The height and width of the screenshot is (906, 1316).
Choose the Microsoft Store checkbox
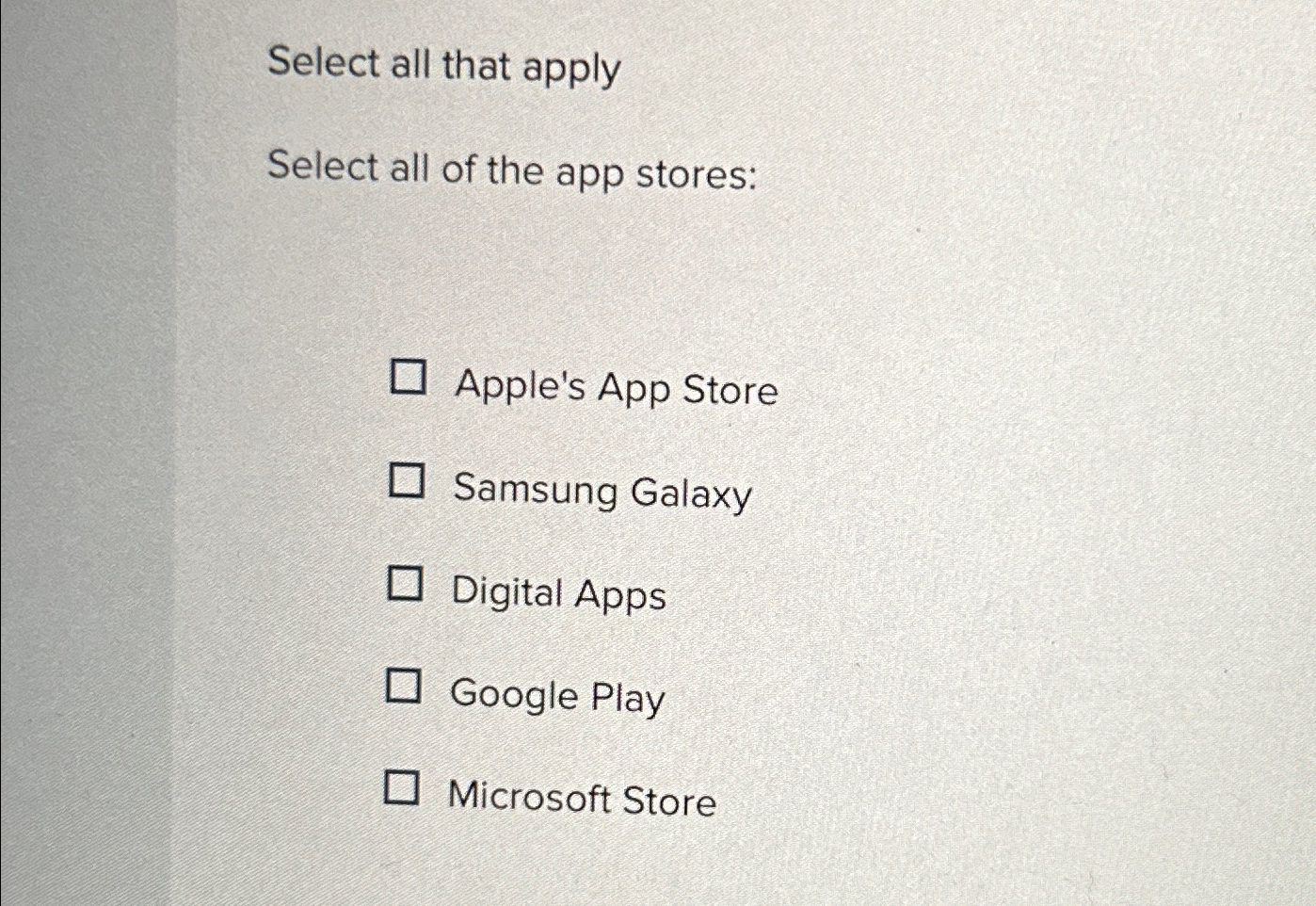[x=400, y=787]
